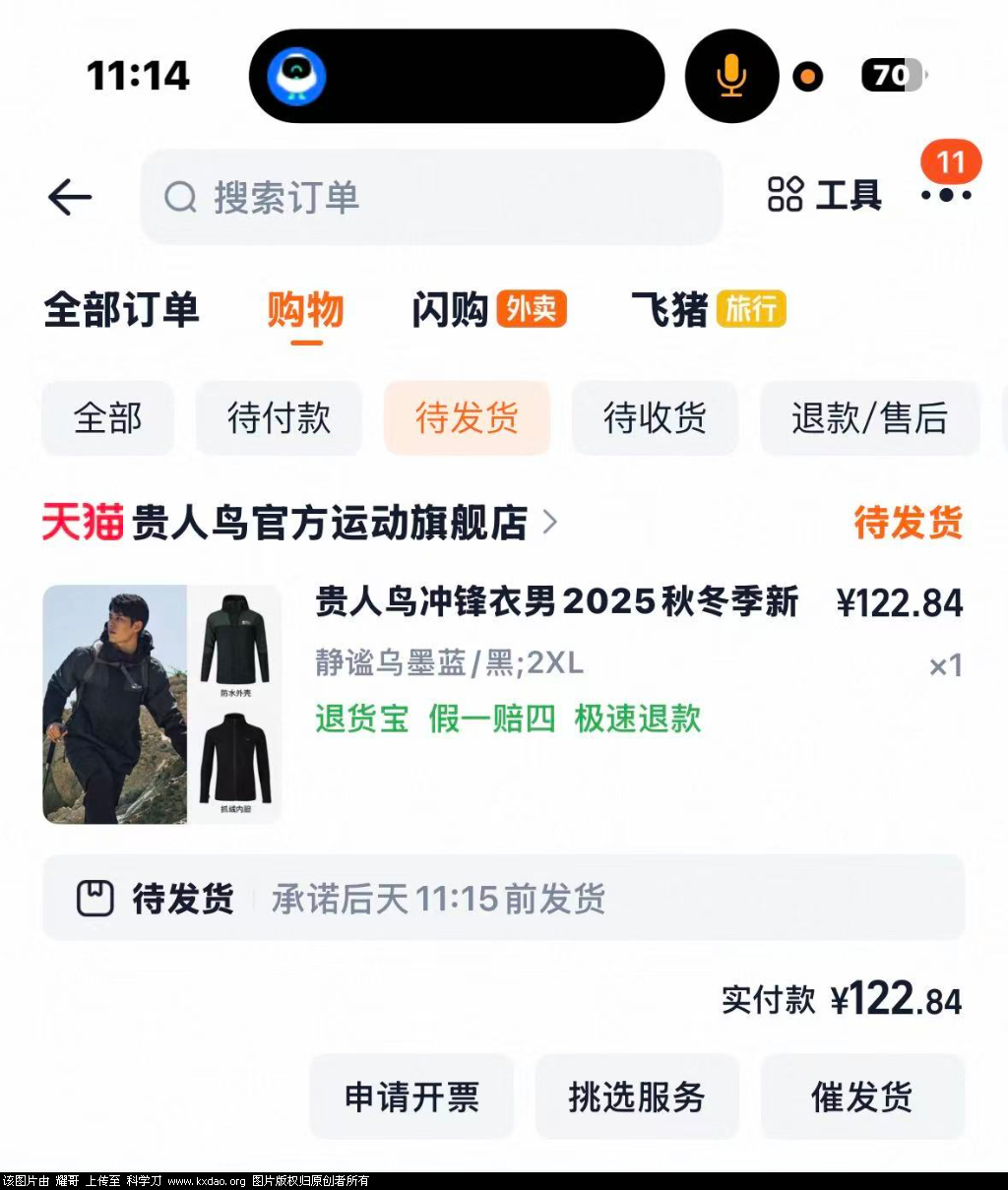Screen dimensions: 1008x1190
Task: Switch filter to 待收货
Action: 654,418
